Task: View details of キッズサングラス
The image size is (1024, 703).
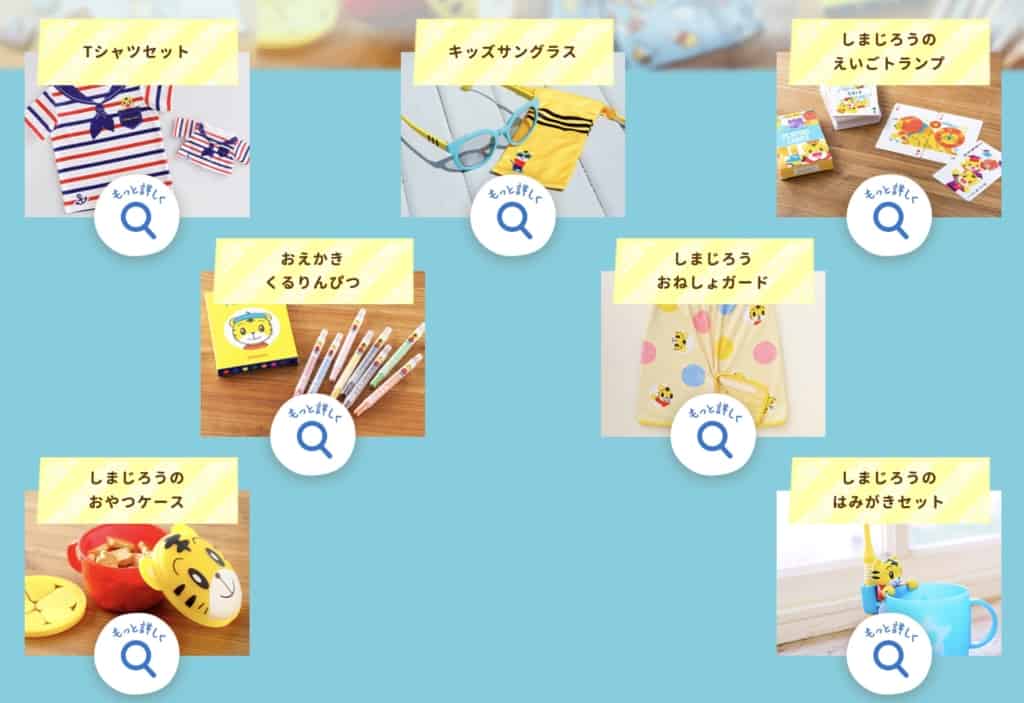Action: pyautogui.click(x=513, y=217)
